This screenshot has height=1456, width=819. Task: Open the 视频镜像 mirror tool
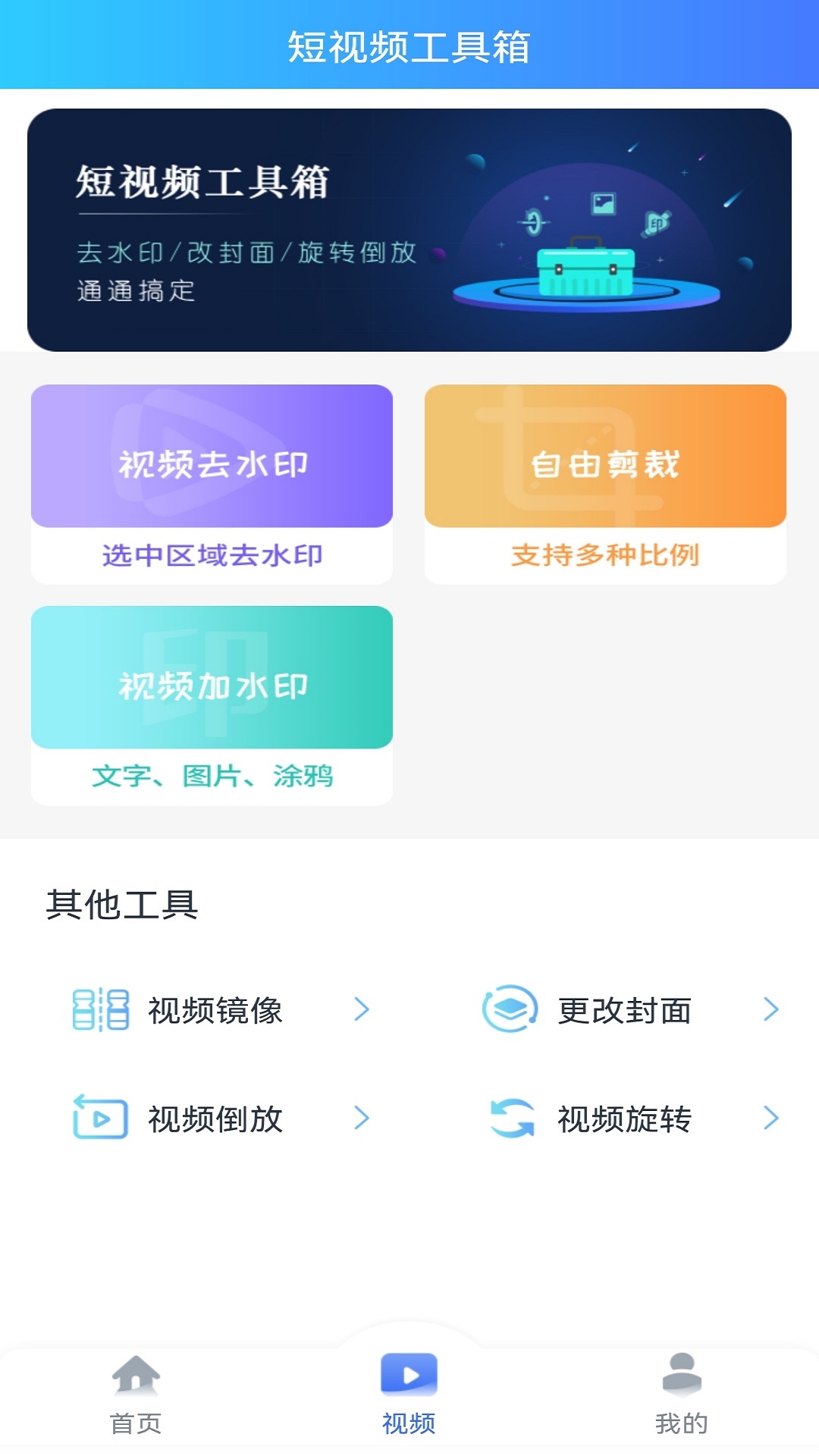click(x=220, y=1010)
